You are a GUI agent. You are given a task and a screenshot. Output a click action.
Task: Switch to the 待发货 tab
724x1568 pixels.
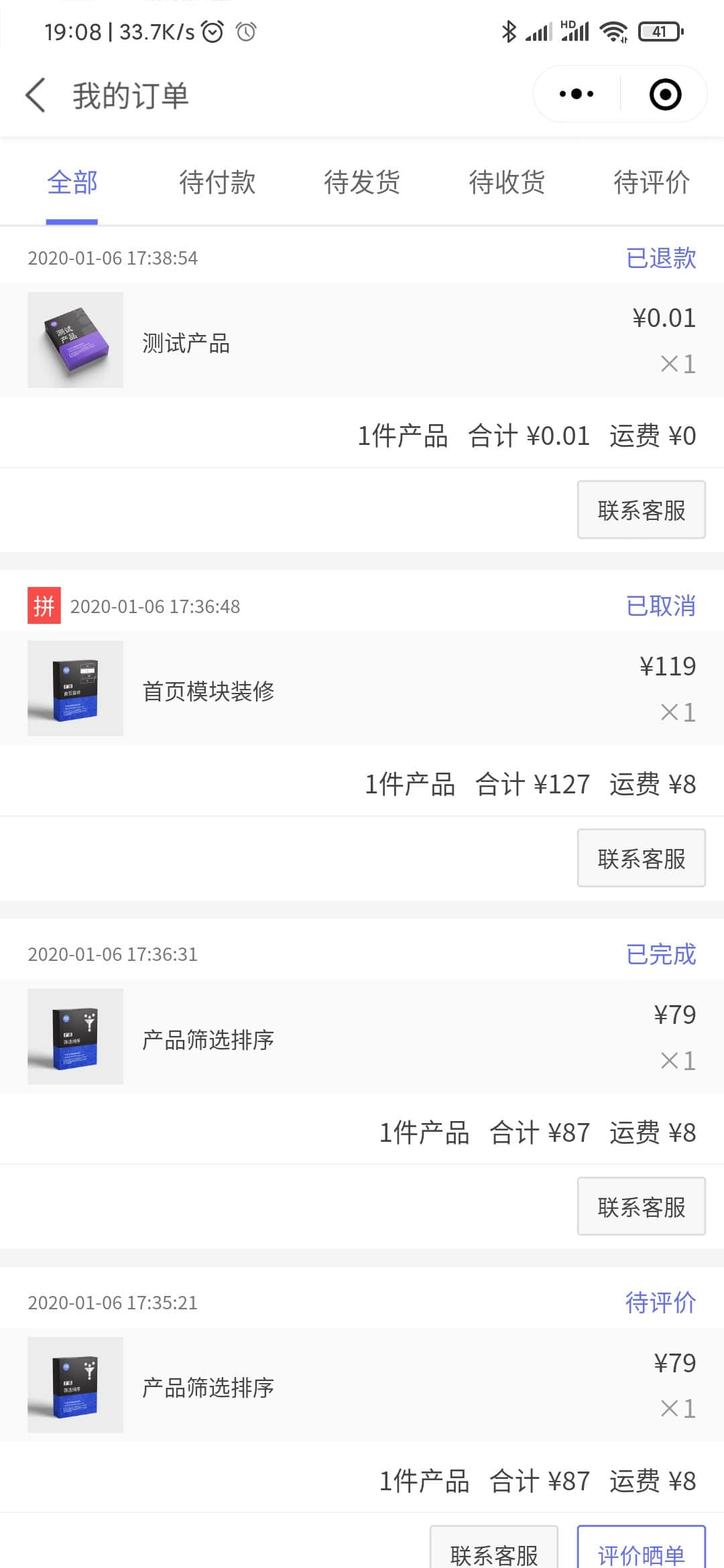point(362,182)
